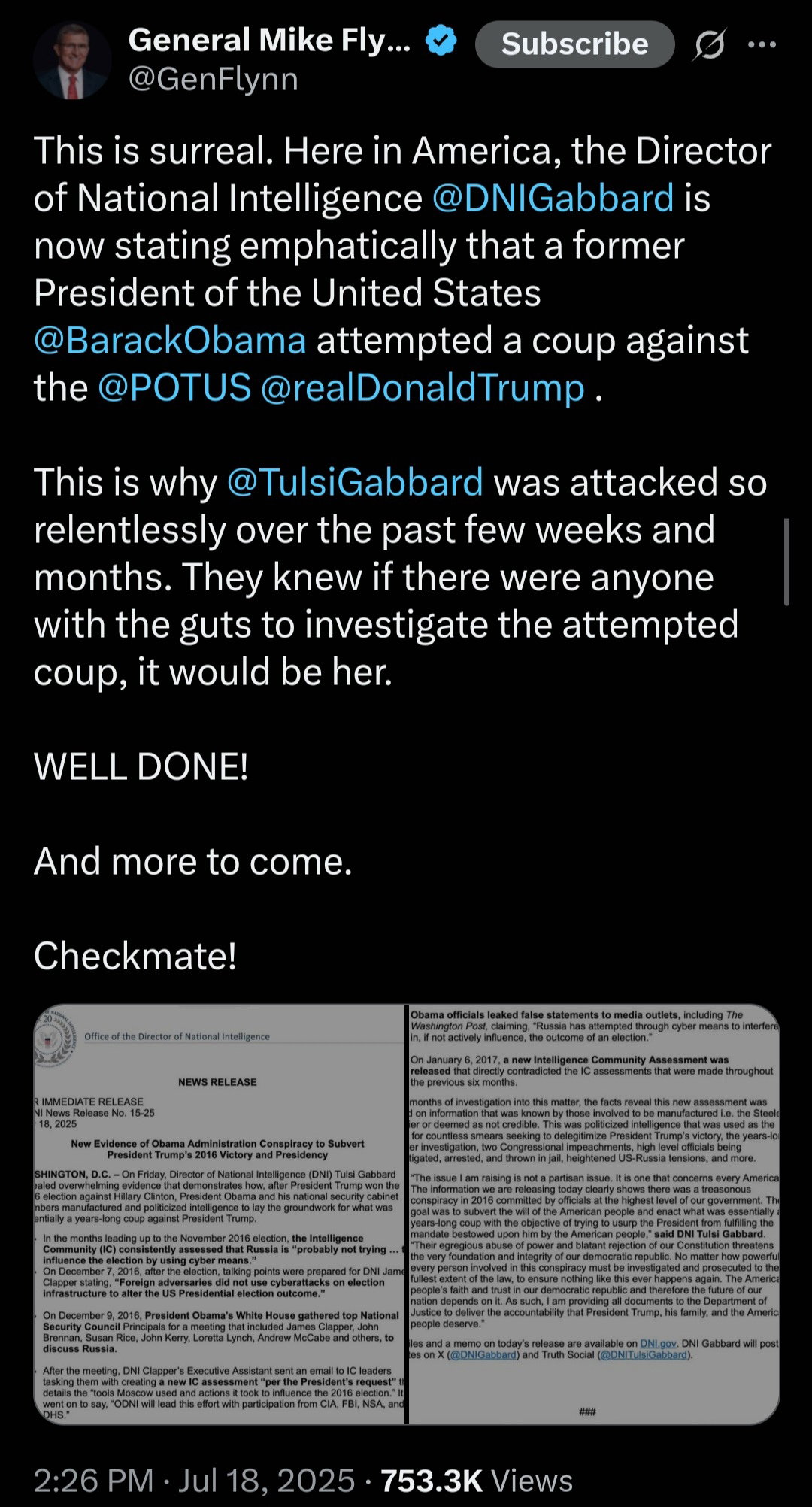This screenshot has height=1507, width=812.
Task: Open General Mike Flynn's profile picture
Action: pyautogui.click(x=72, y=61)
